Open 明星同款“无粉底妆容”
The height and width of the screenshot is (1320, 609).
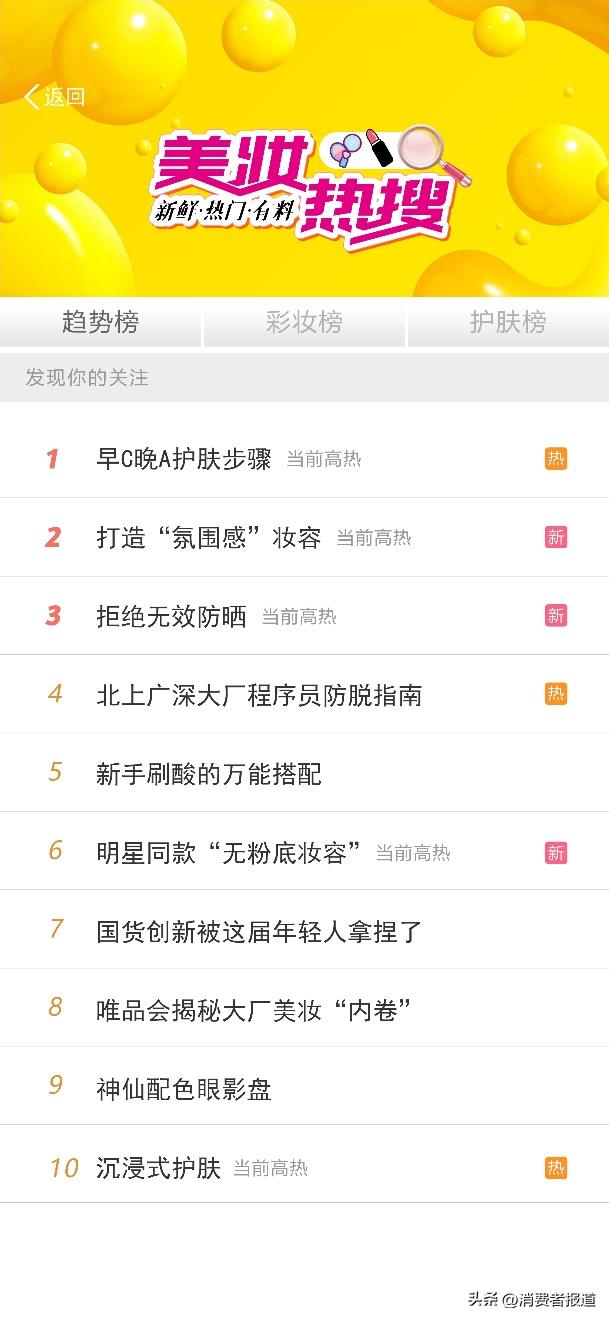[229, 852]
